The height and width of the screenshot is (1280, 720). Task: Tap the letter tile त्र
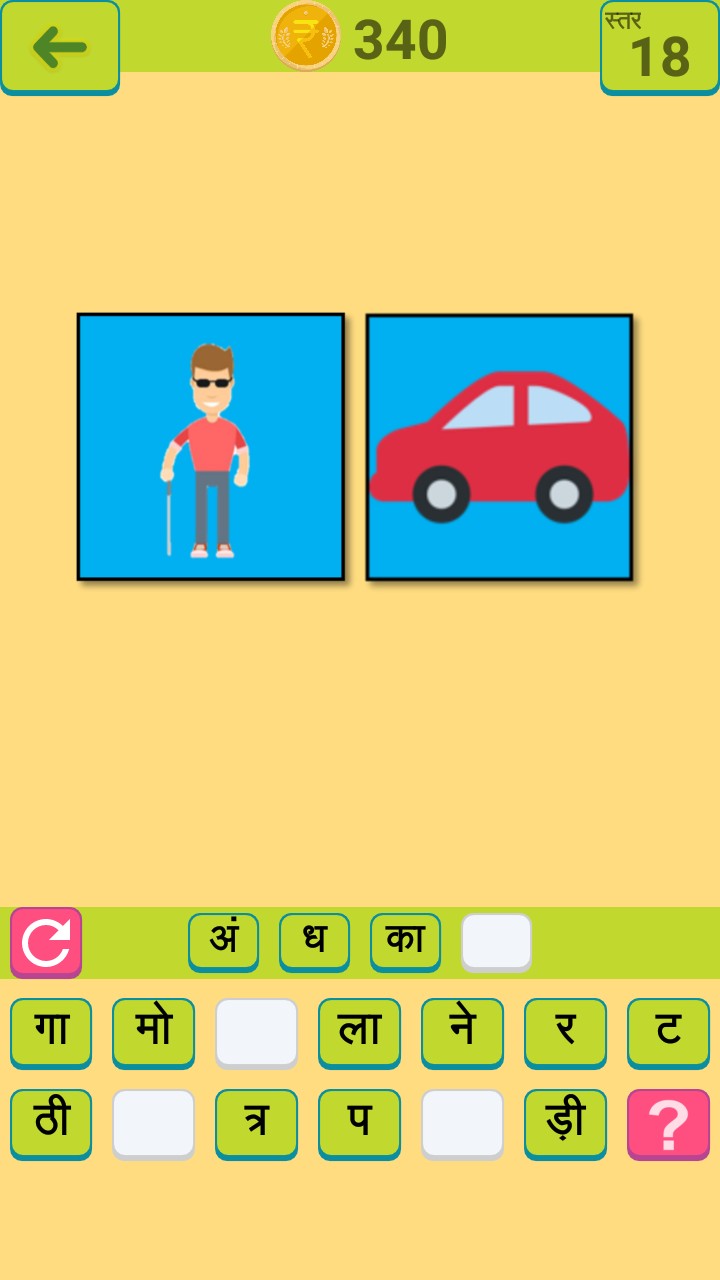(x=256, y=1123)
